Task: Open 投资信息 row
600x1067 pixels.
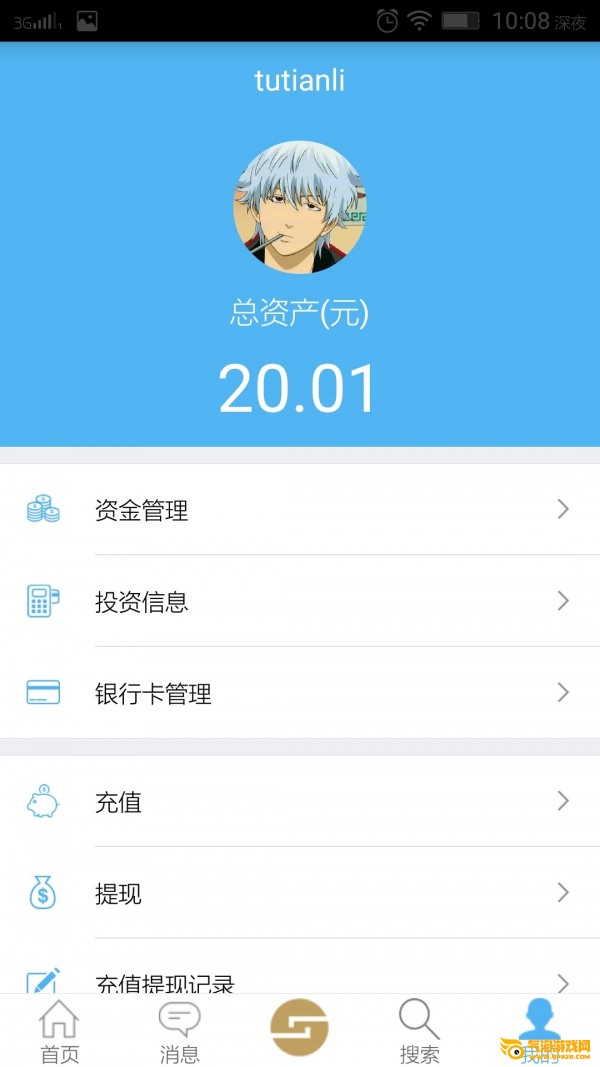Action: (300, 601)
